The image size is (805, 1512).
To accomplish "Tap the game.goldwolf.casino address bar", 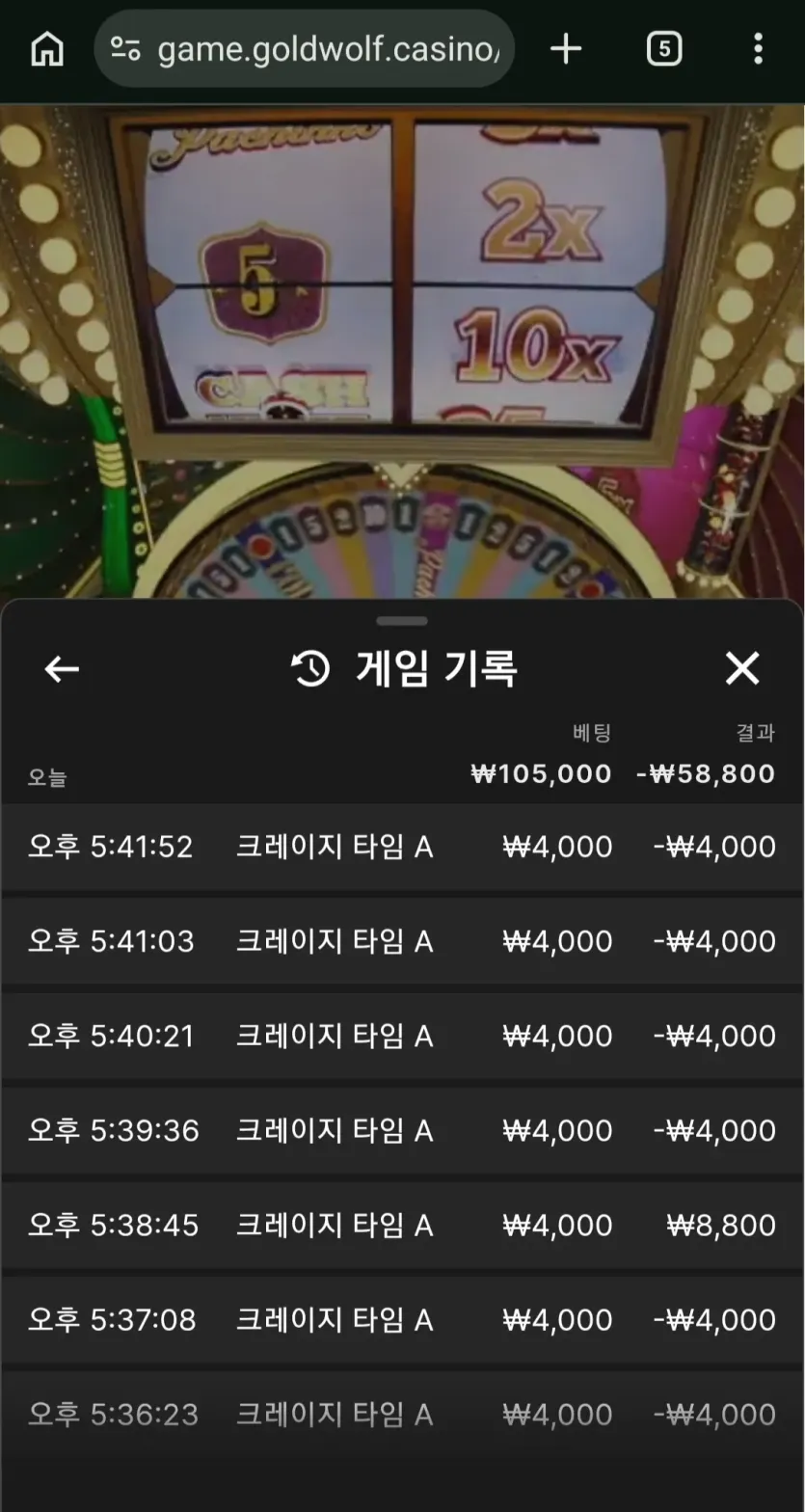I will pos(304,48).
